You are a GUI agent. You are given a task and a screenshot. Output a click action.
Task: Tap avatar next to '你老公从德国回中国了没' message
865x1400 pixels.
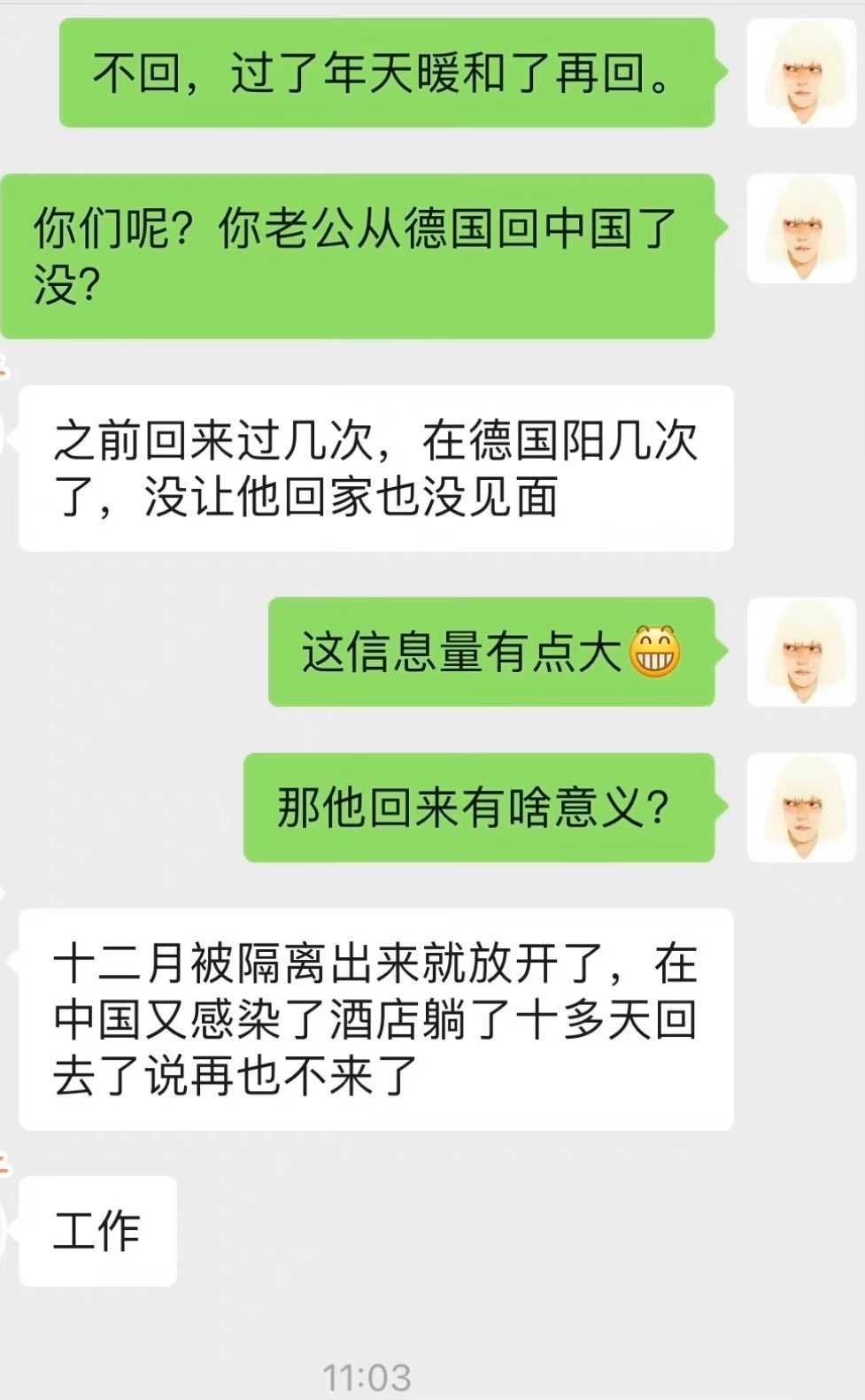[802, 228]
